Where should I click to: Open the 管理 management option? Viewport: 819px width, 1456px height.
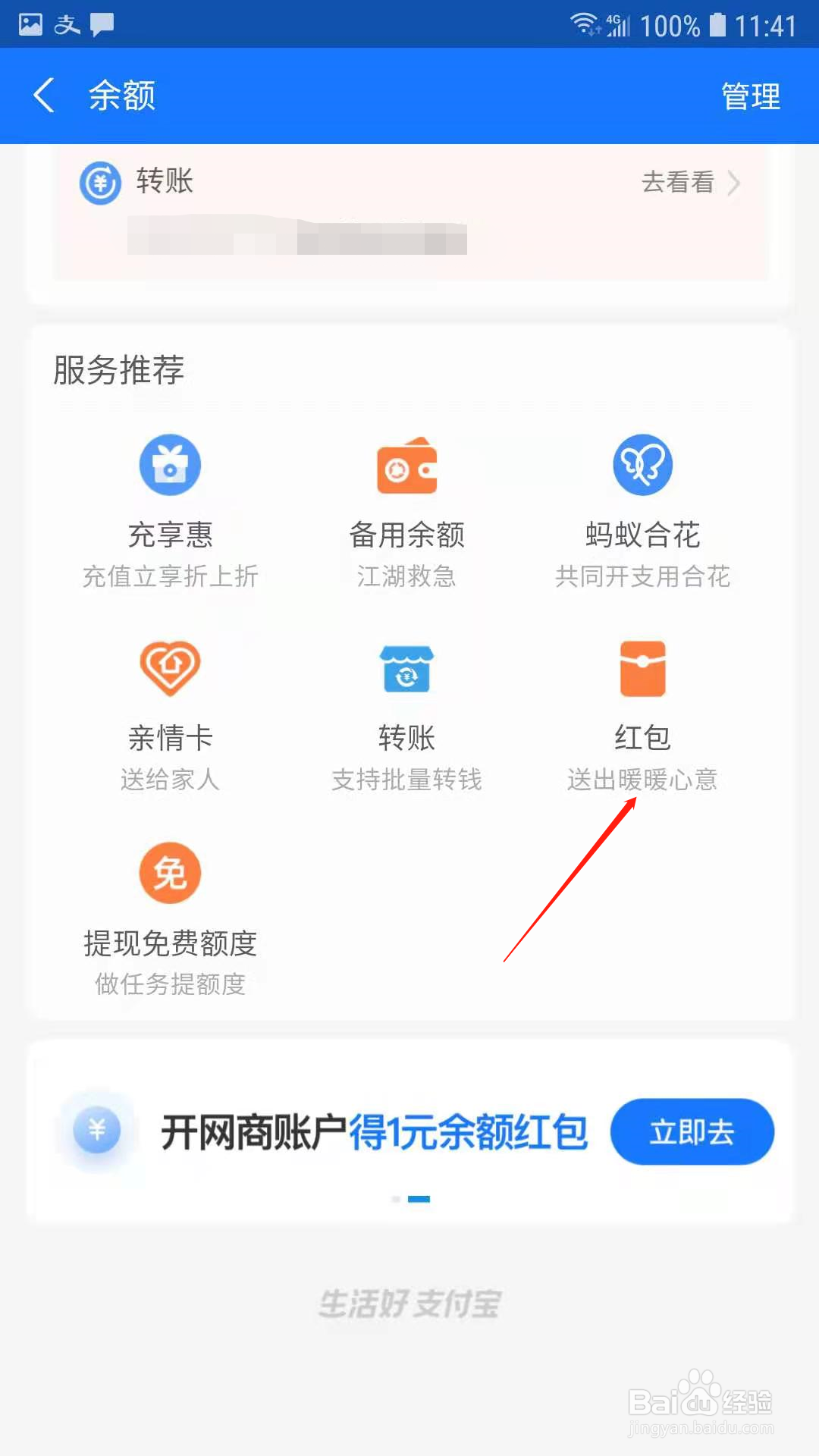(x=750, y=96)
